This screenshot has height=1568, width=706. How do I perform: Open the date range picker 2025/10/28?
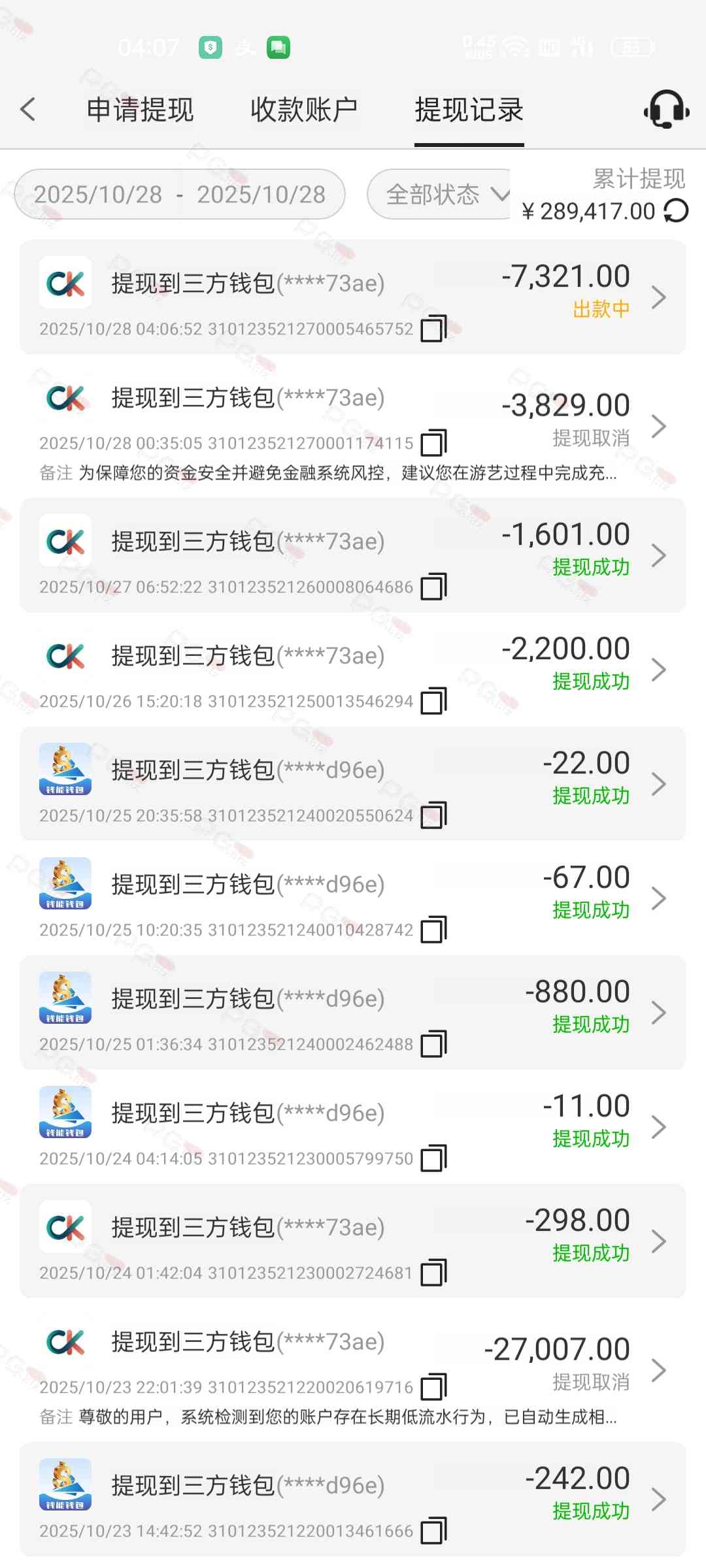pos(180,194)
